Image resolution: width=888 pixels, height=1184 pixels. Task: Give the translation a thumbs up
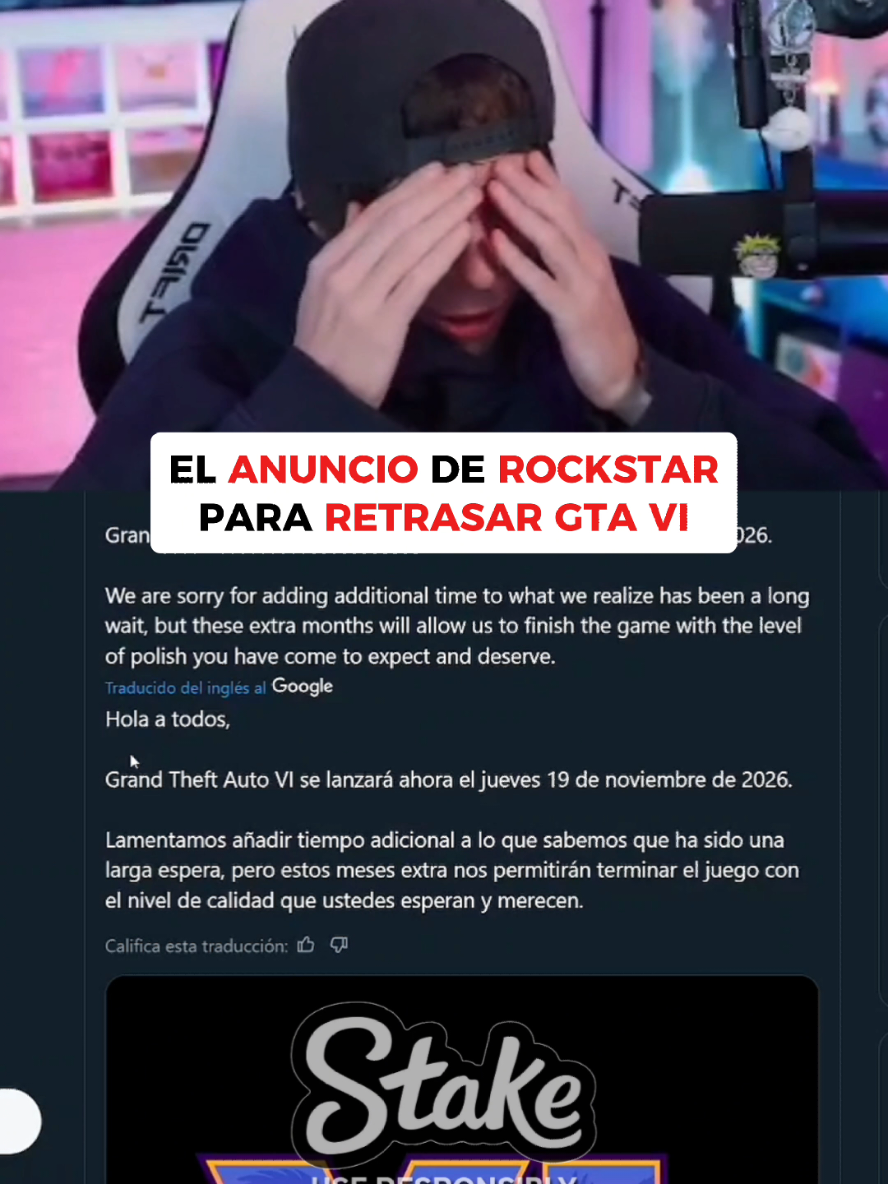click(x=306, y=945)
